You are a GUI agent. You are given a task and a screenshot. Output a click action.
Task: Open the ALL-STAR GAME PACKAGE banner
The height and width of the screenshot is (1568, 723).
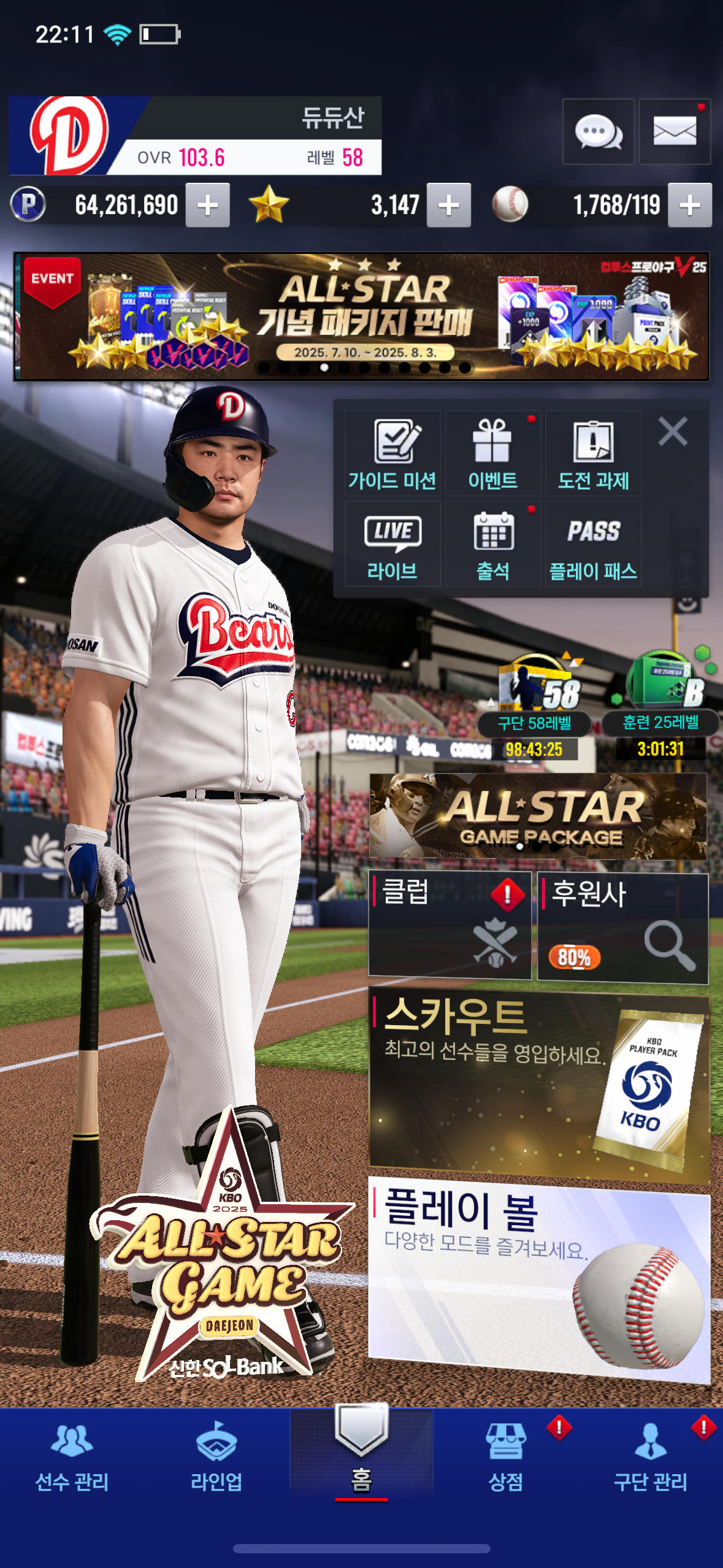tap(538, 816)
